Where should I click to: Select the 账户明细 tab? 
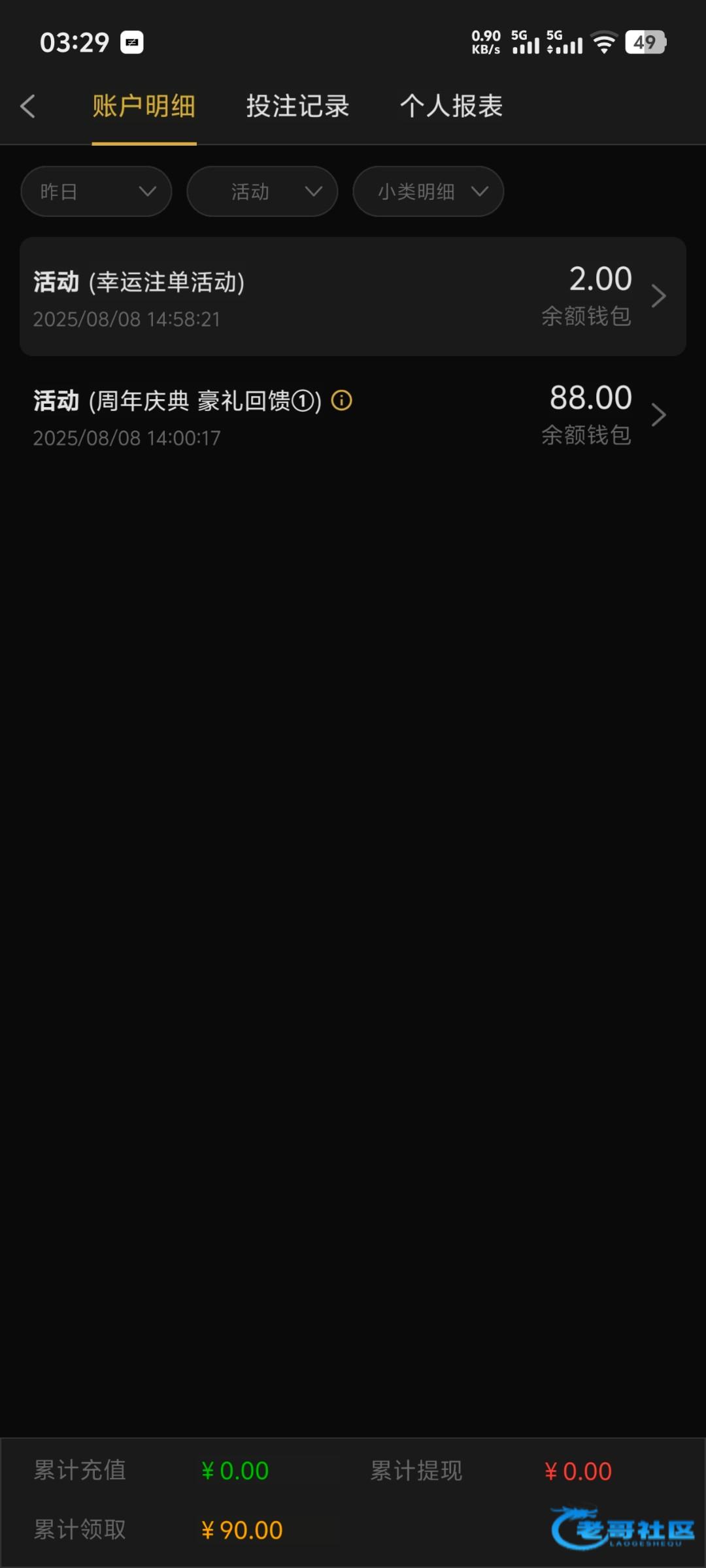pyautogui.click(x=144, y=106)
